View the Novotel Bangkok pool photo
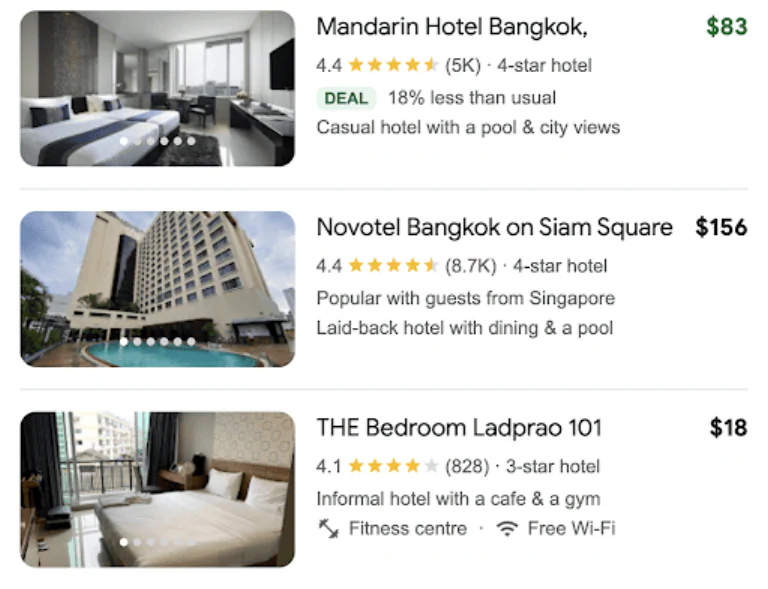768x589 pixels. (157, 289)
